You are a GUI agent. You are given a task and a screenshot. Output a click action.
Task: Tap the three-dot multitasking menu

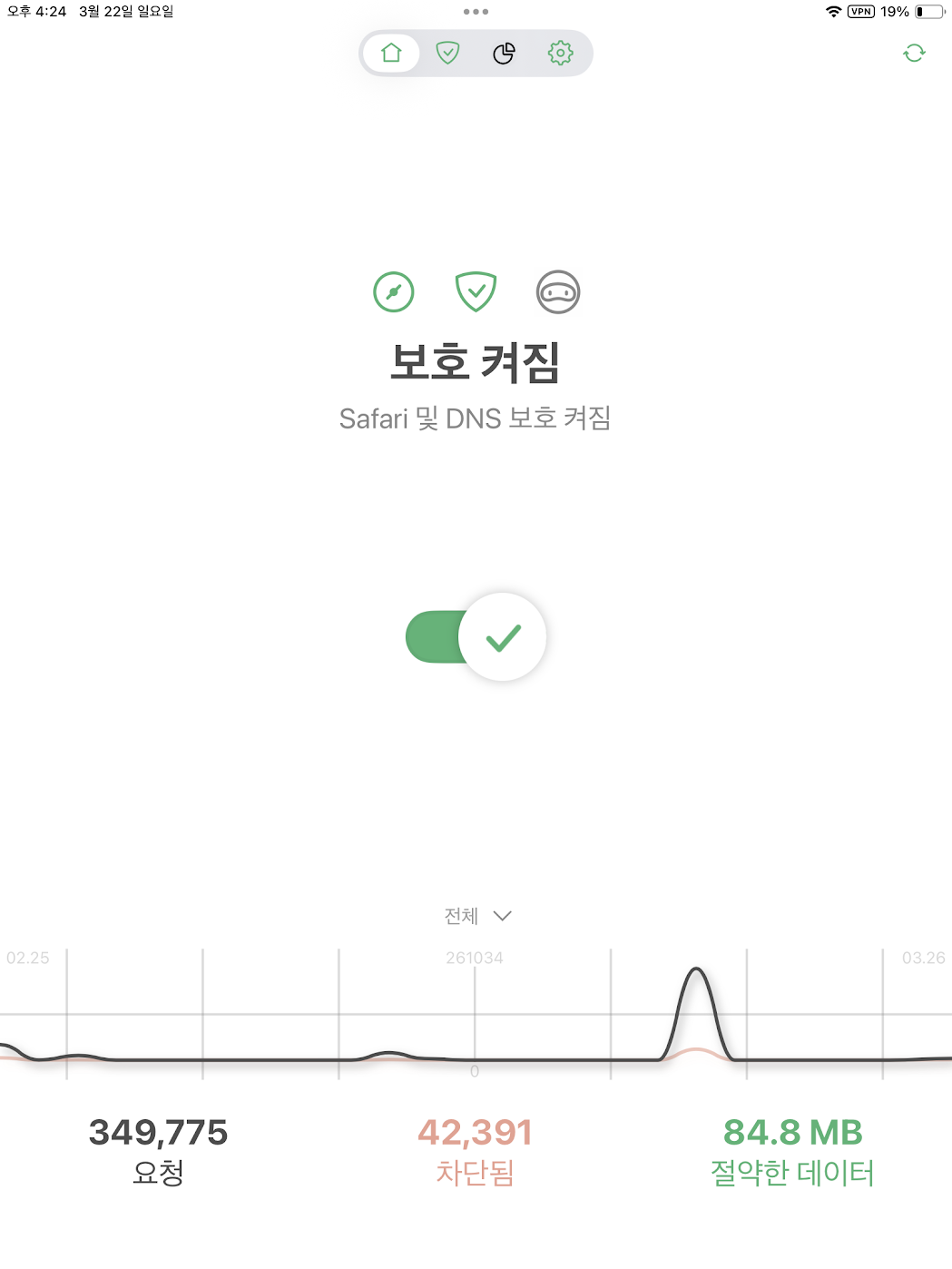476,12
